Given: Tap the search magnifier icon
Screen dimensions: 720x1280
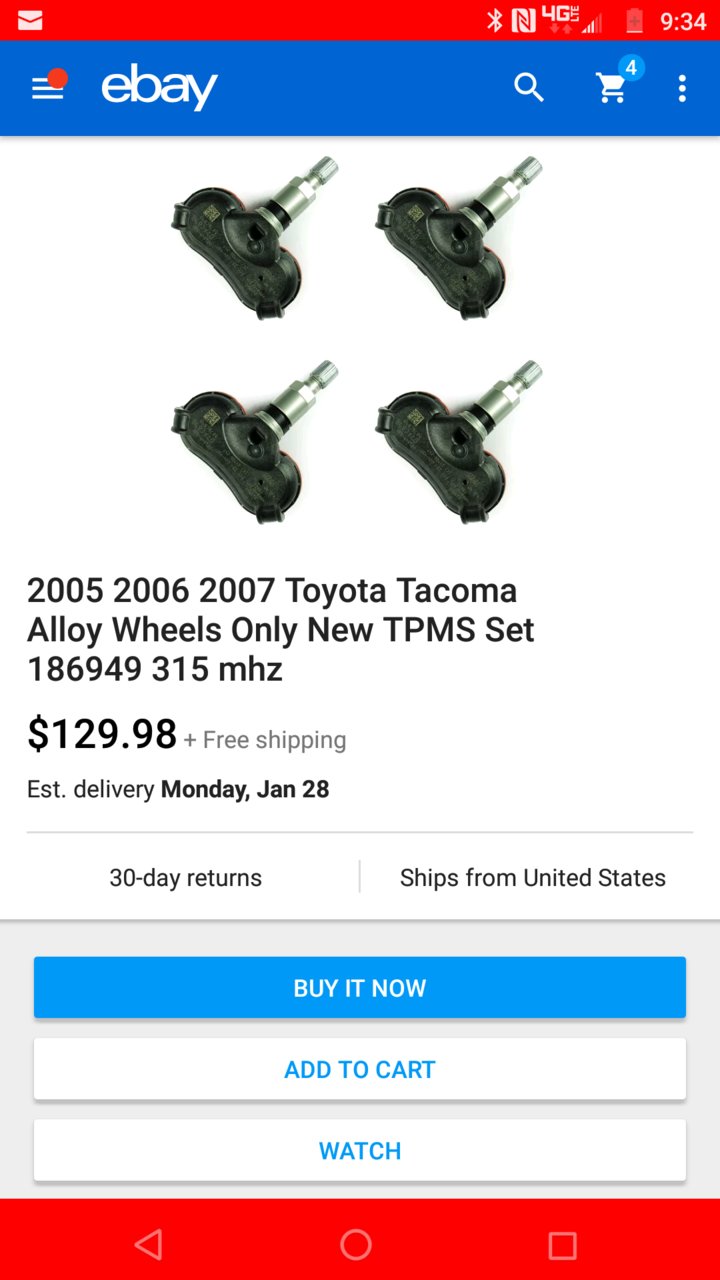Looking at the screenshot, I should 529,88.
